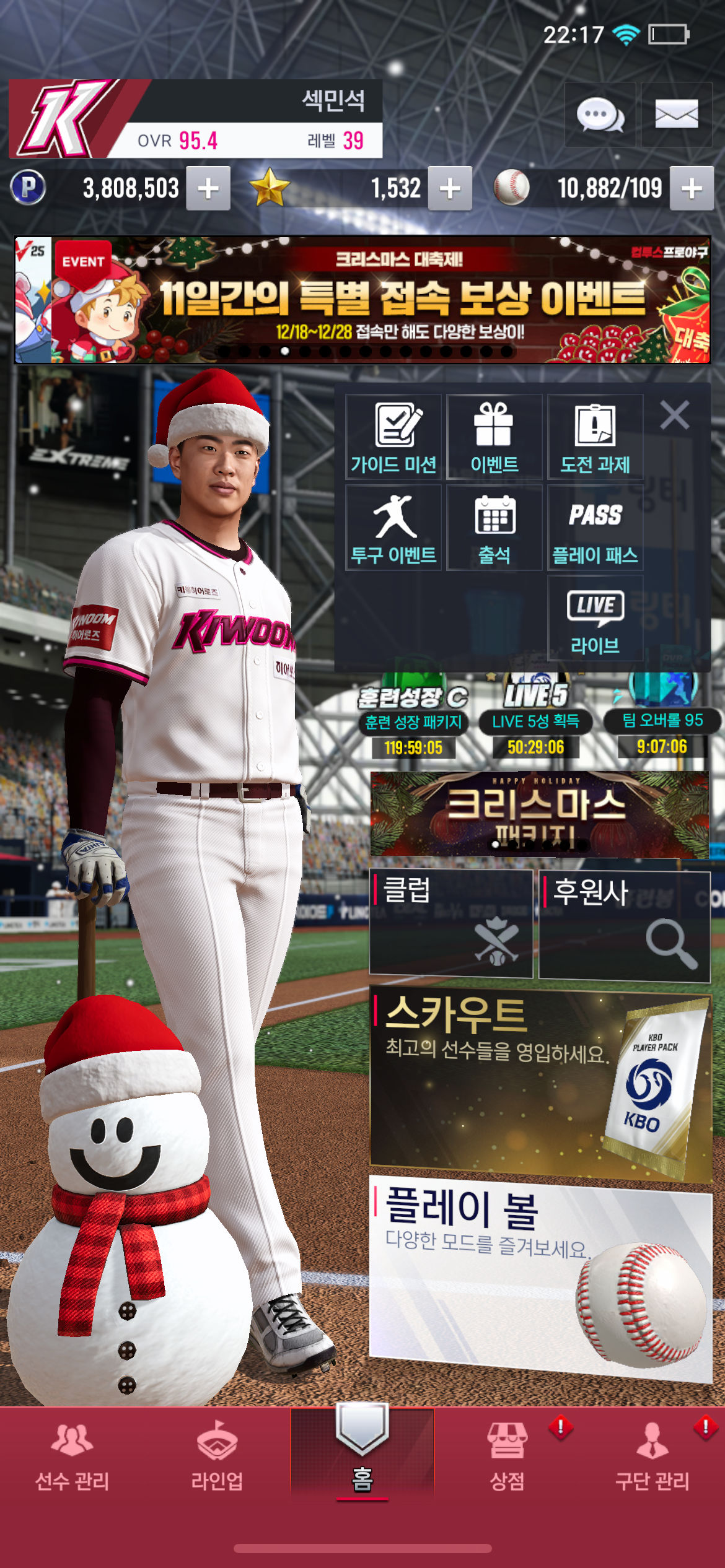This screenshot has width=725, height=1568.
Task: Enter the 스카우트 player recruitment card
Action: 540,1084
